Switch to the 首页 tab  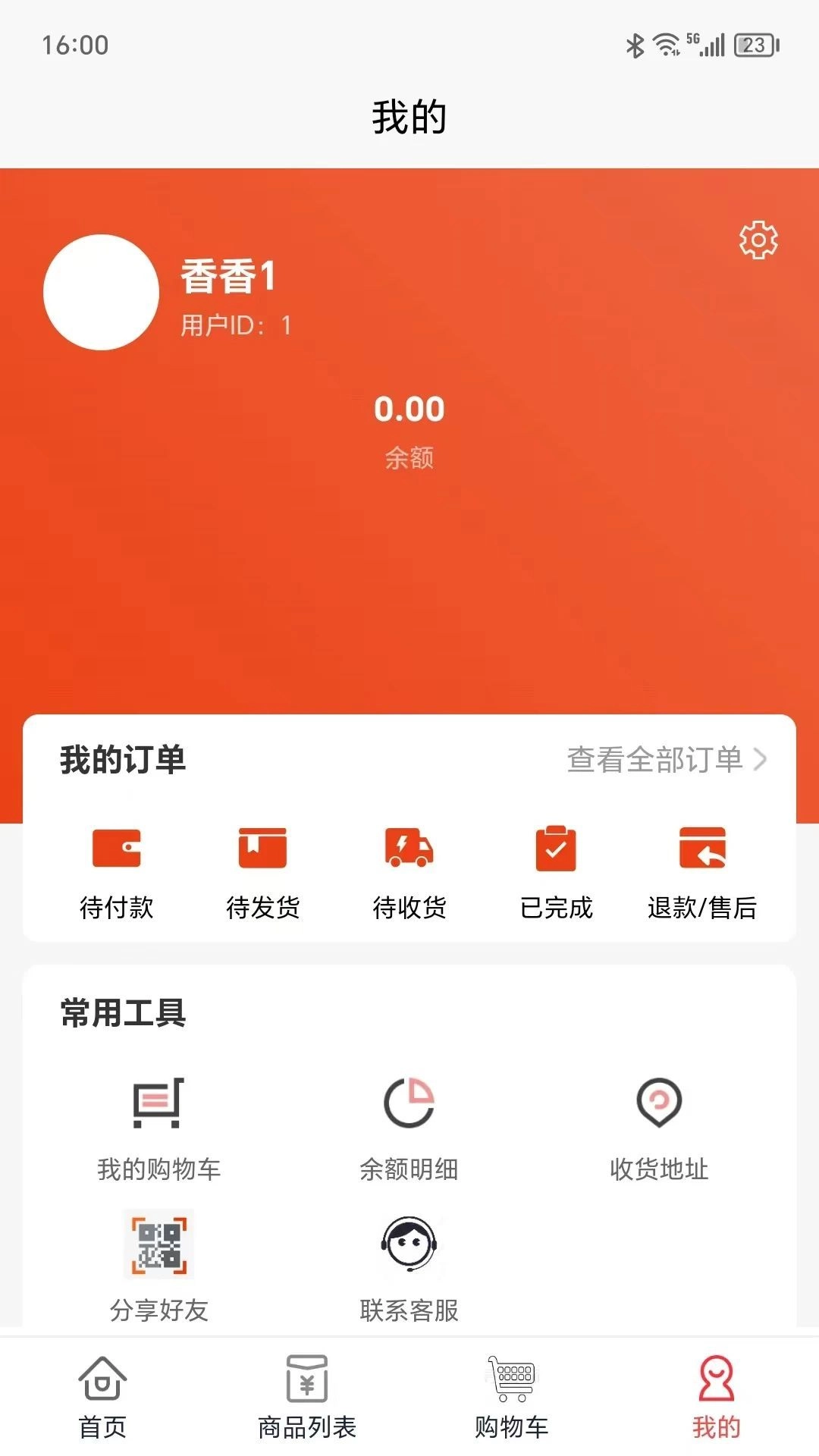(102, 1397)
